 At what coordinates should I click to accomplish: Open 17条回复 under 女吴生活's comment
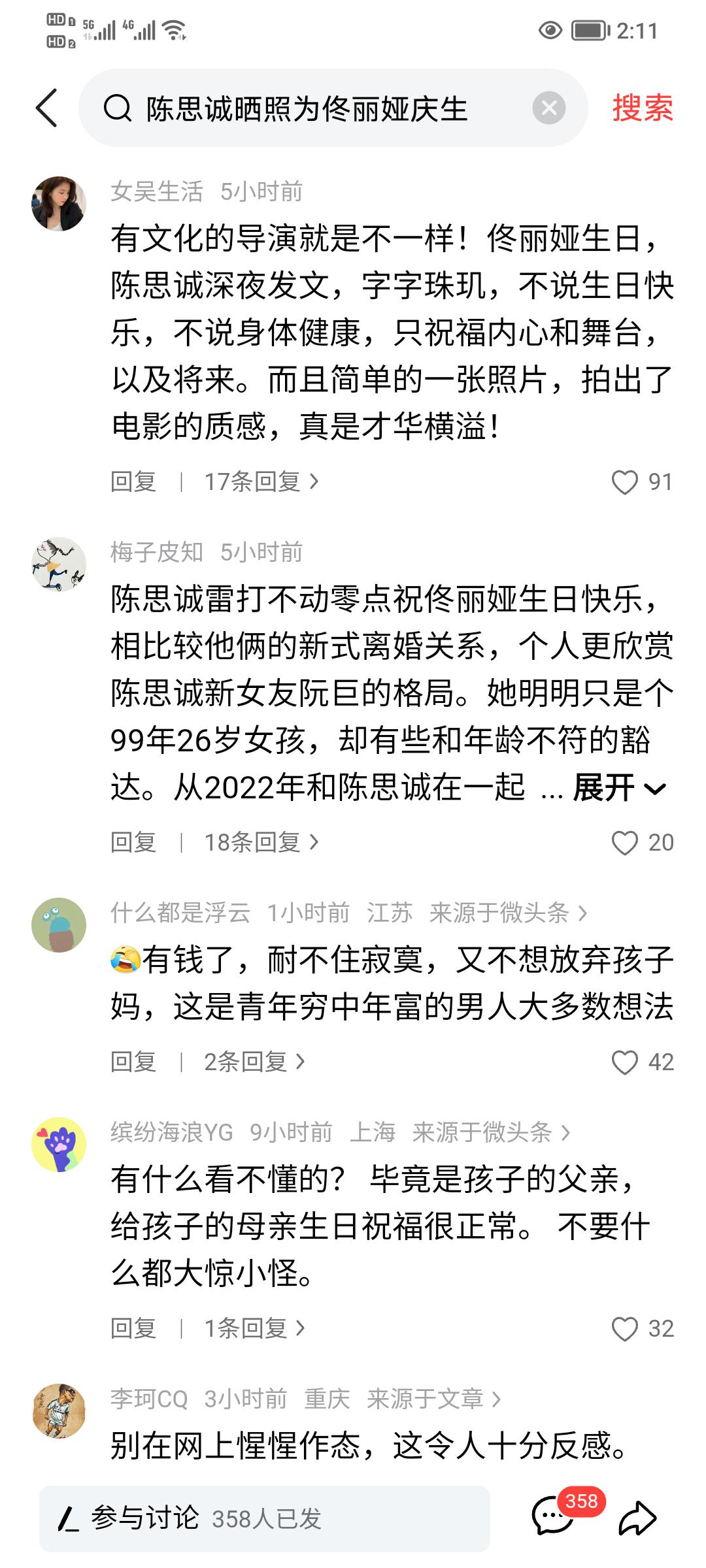point(261,482)
